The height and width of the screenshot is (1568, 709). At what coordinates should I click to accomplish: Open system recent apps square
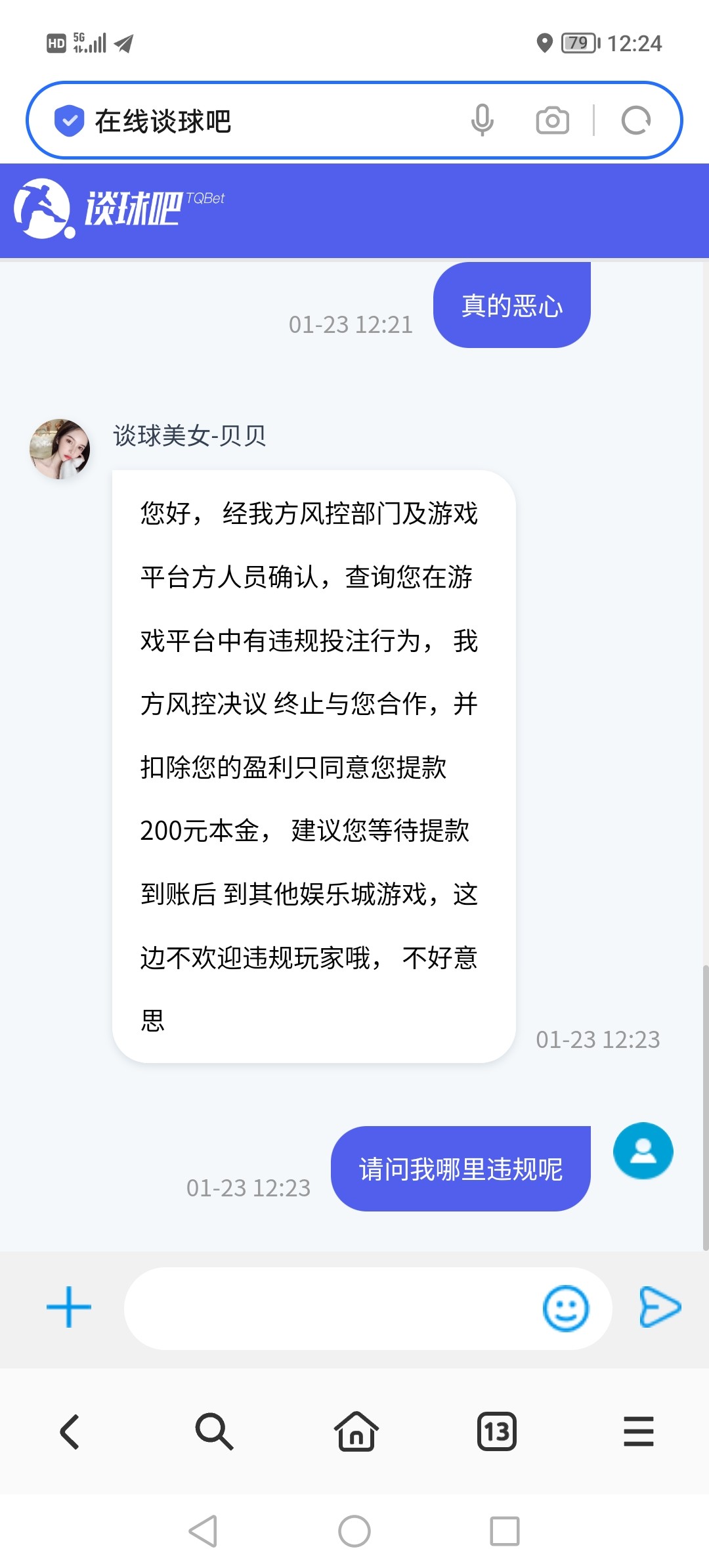click(504, 1531)
